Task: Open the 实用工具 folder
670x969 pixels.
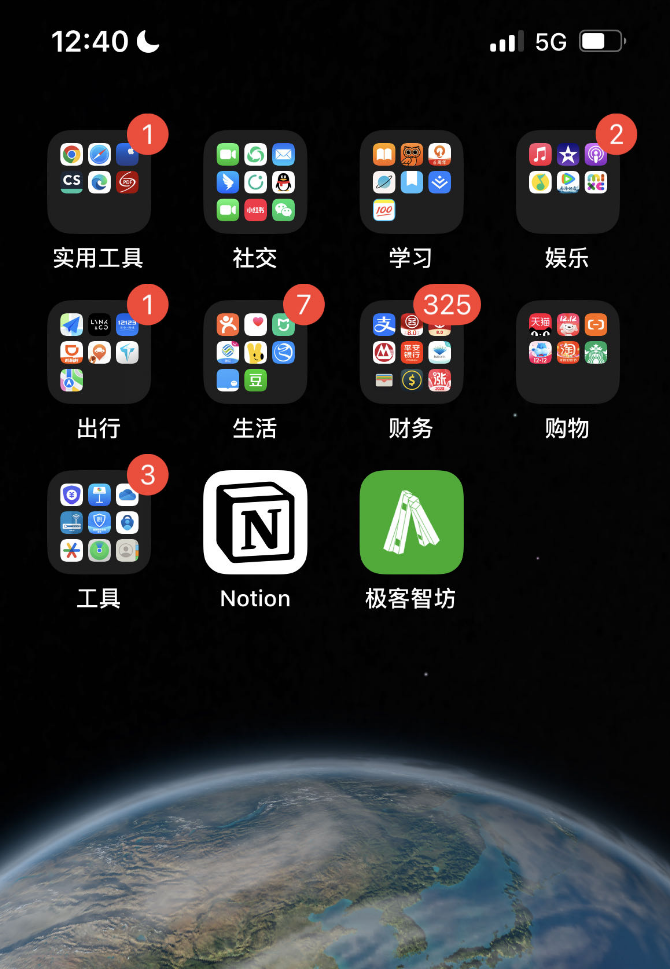Action: point(99,182)
